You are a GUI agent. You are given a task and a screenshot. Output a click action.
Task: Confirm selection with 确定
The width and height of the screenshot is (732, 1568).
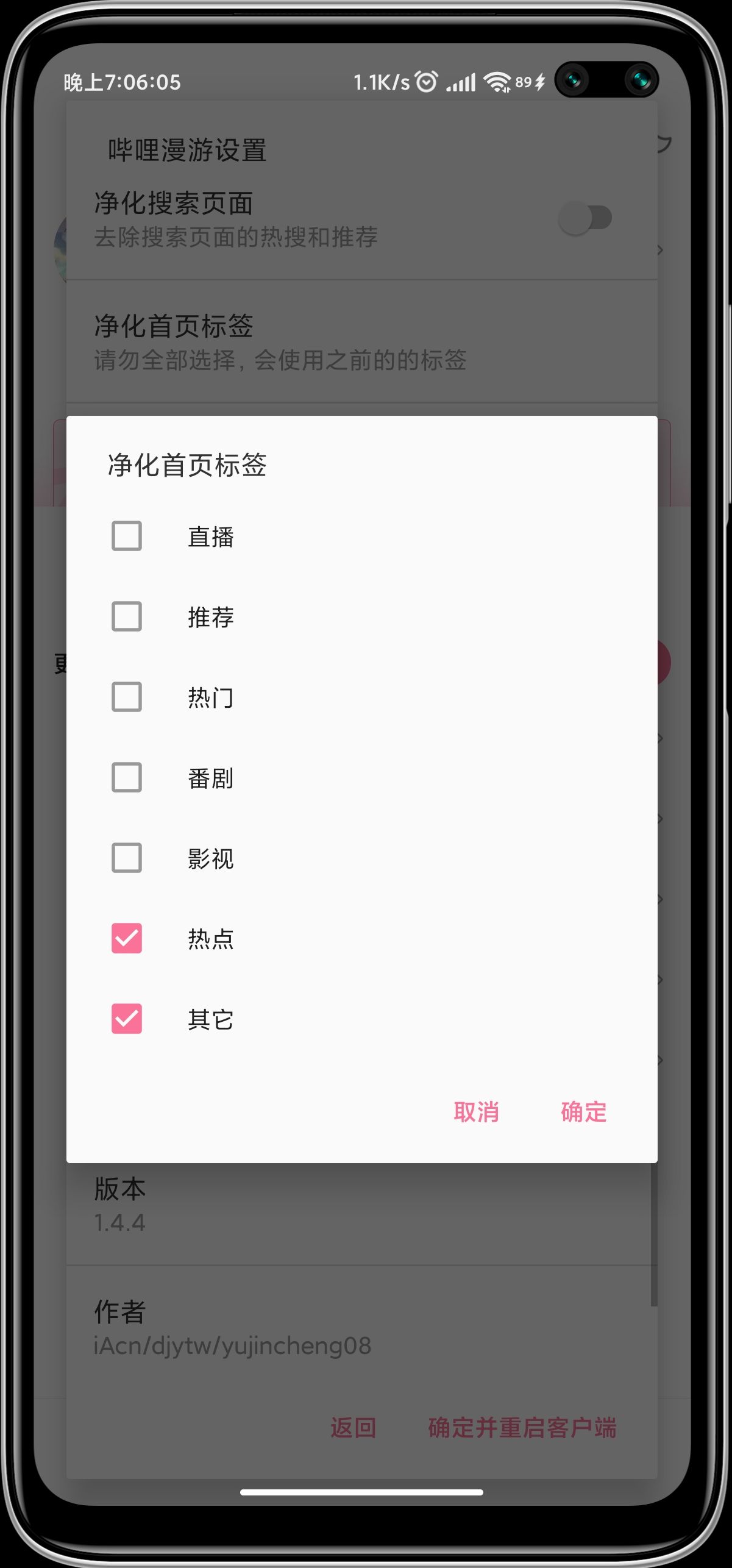[583, 1112]
